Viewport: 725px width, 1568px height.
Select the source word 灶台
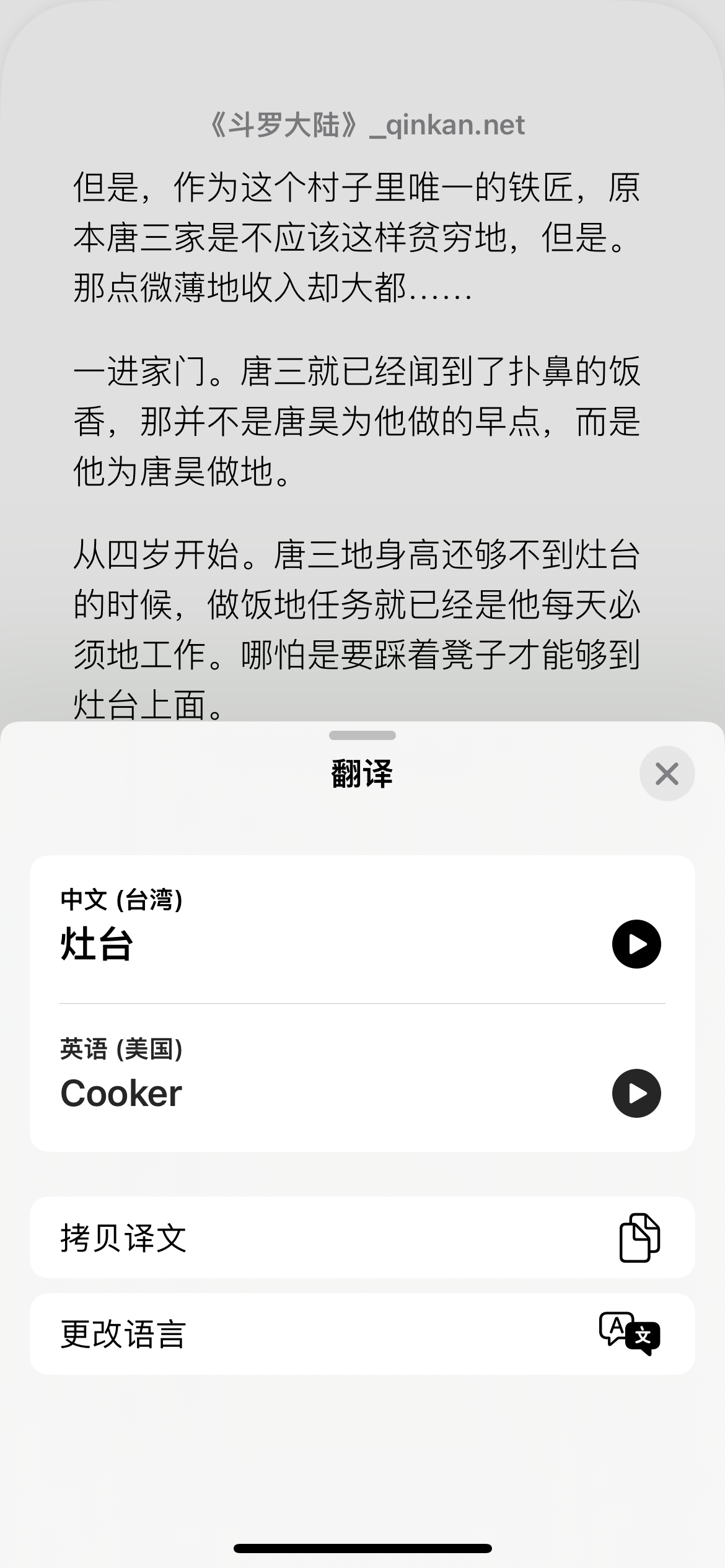[96, 944]
